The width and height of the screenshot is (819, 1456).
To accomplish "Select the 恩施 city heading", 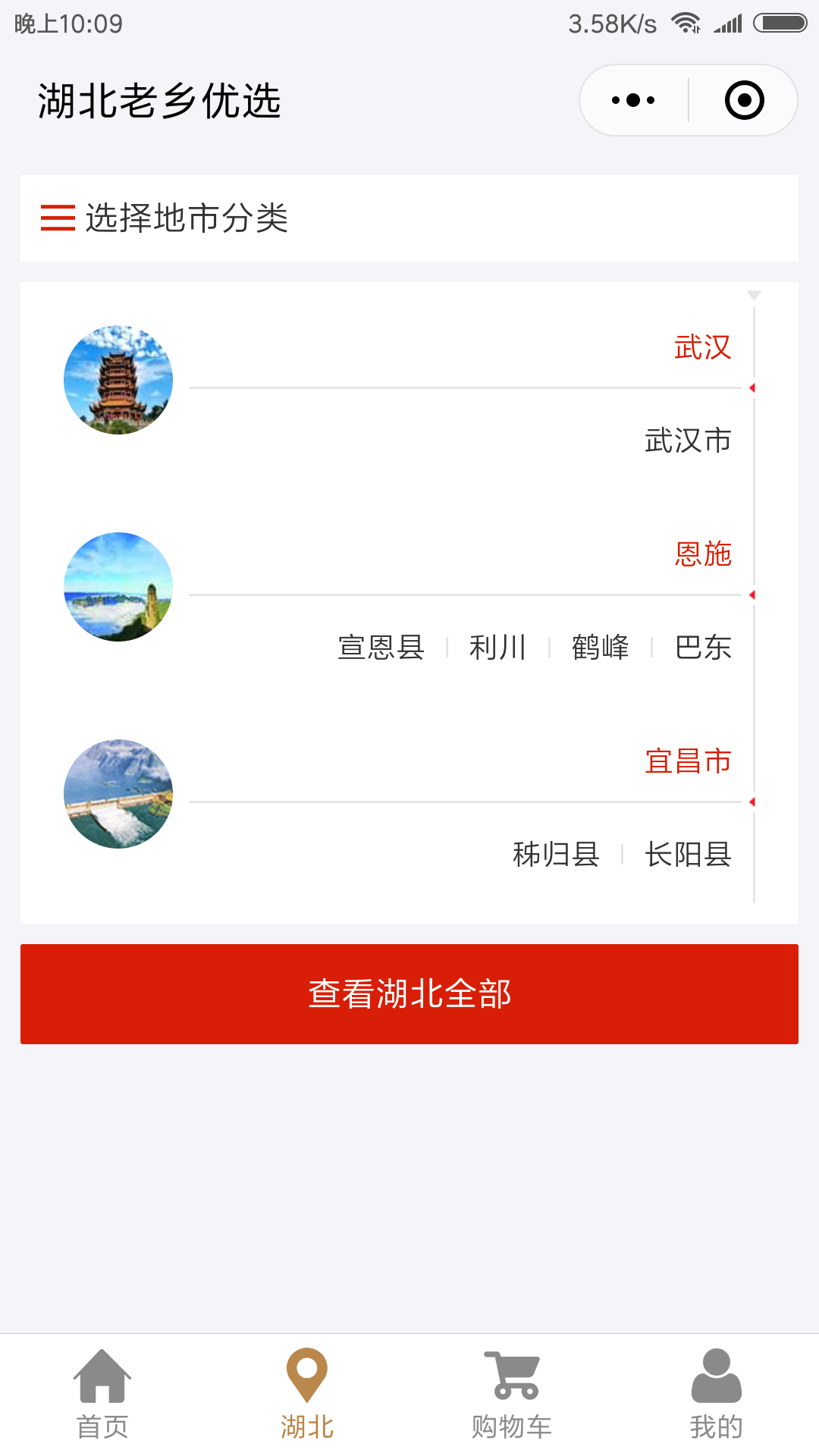I will 703,554.
